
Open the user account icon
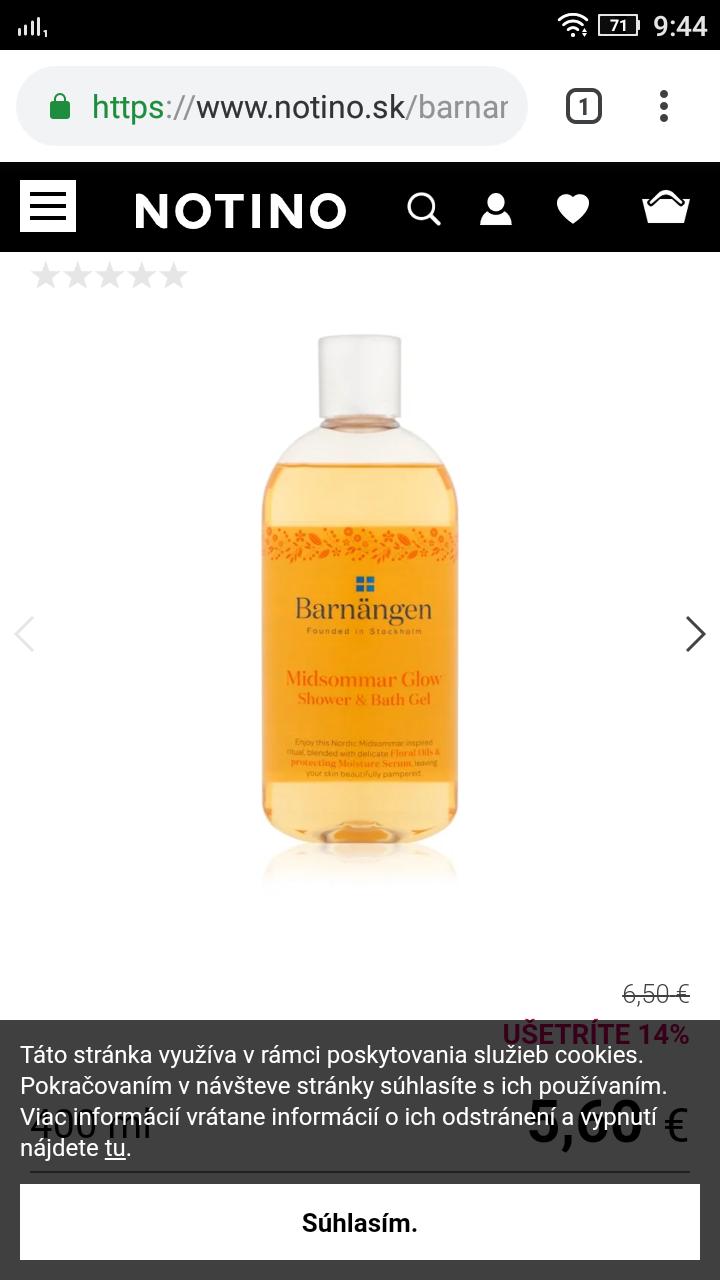pyautogui.click(x=495, y=209)
